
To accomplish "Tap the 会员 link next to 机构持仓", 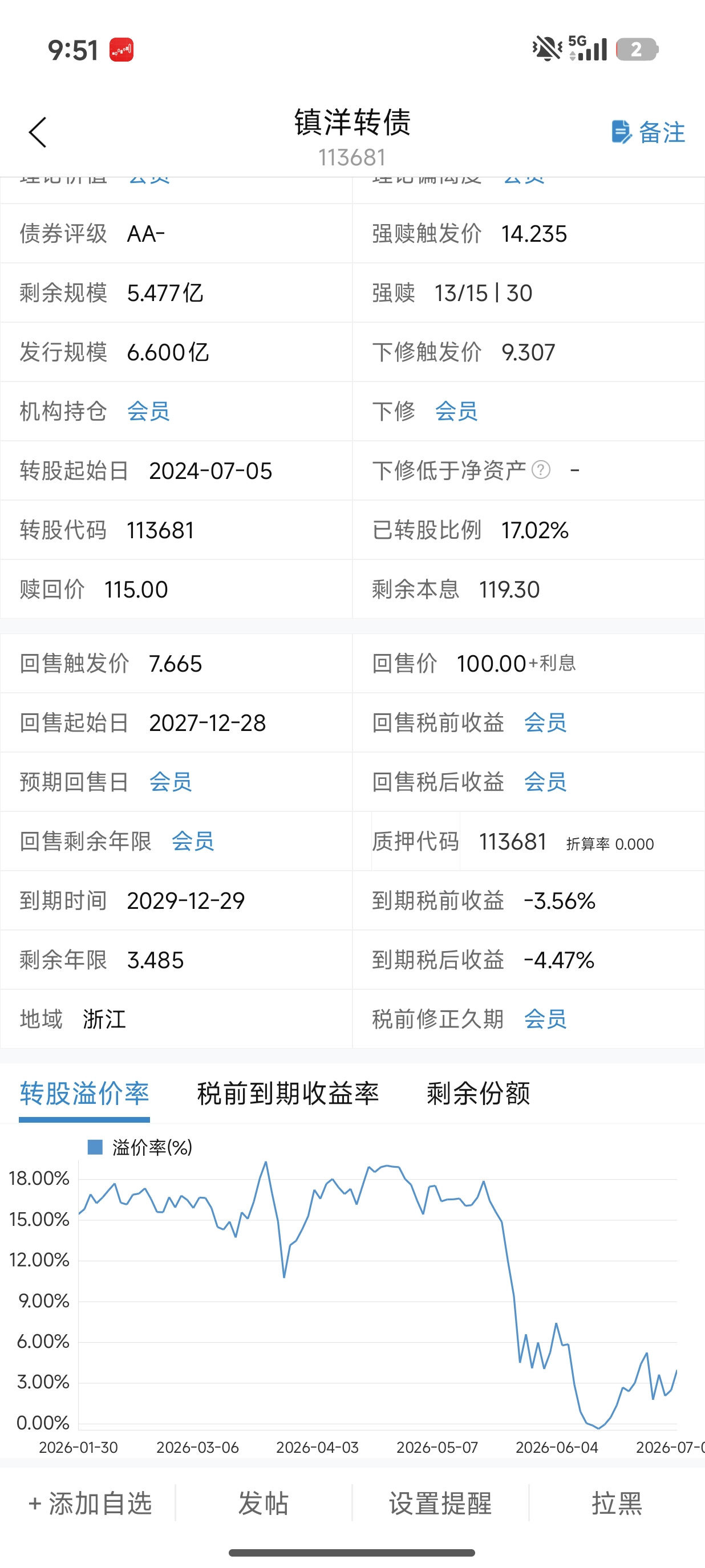I will (148, 412).
